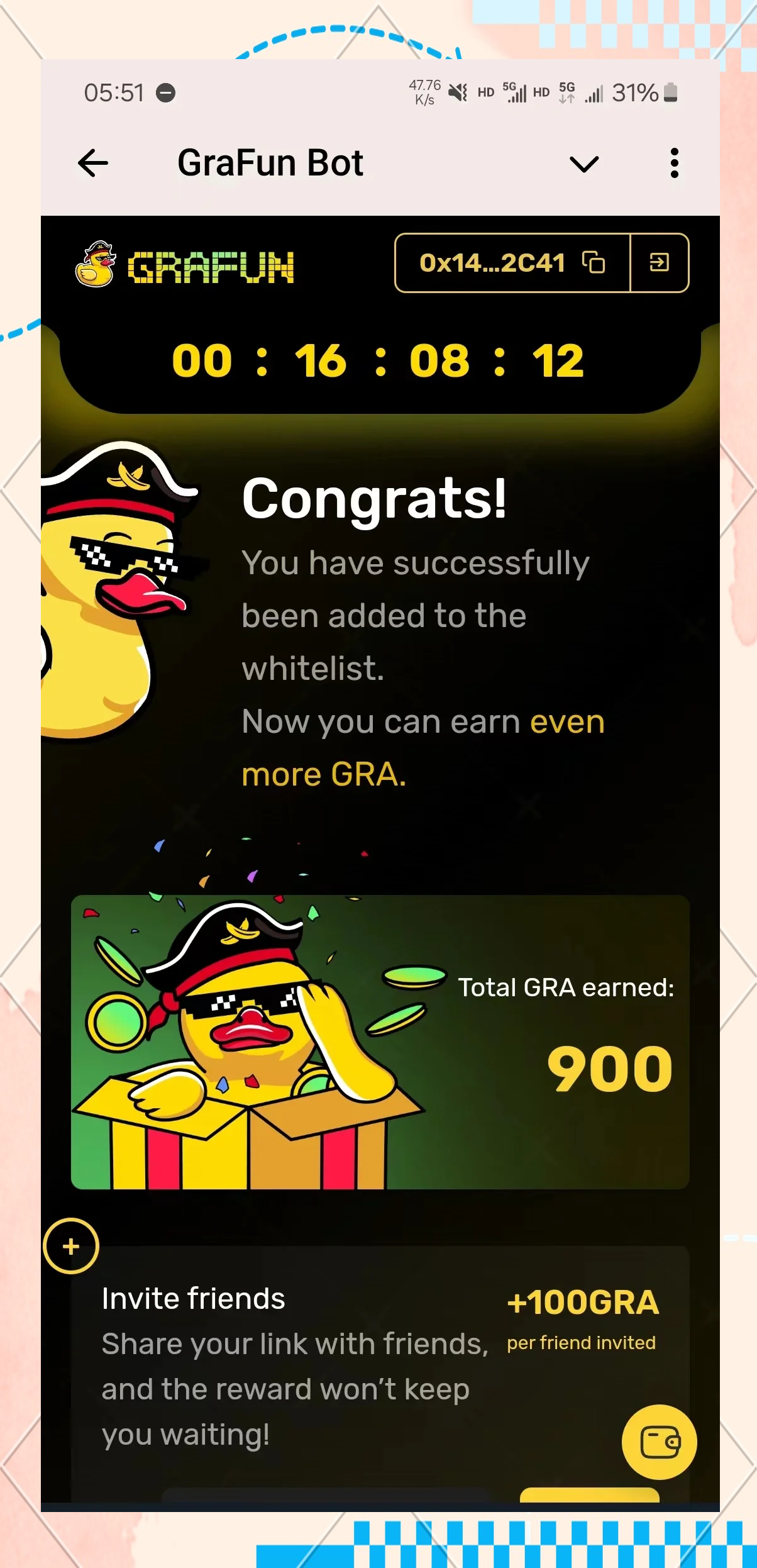This screenshot has width=757, height=1568.
Task: Open the three-dot overflow menu
Action: click(674, 164)
